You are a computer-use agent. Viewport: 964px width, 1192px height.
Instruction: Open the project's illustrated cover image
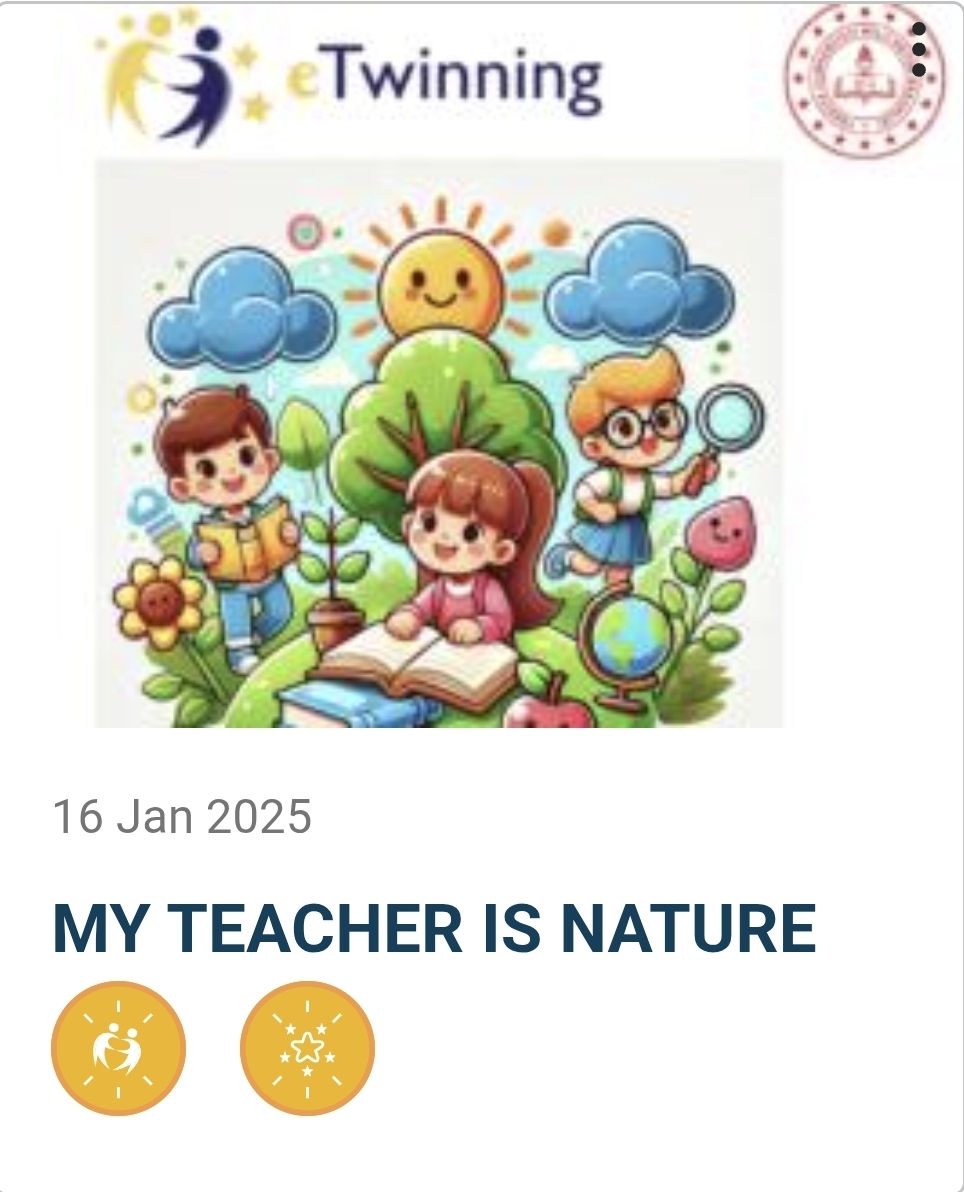[x=439, y=445]
